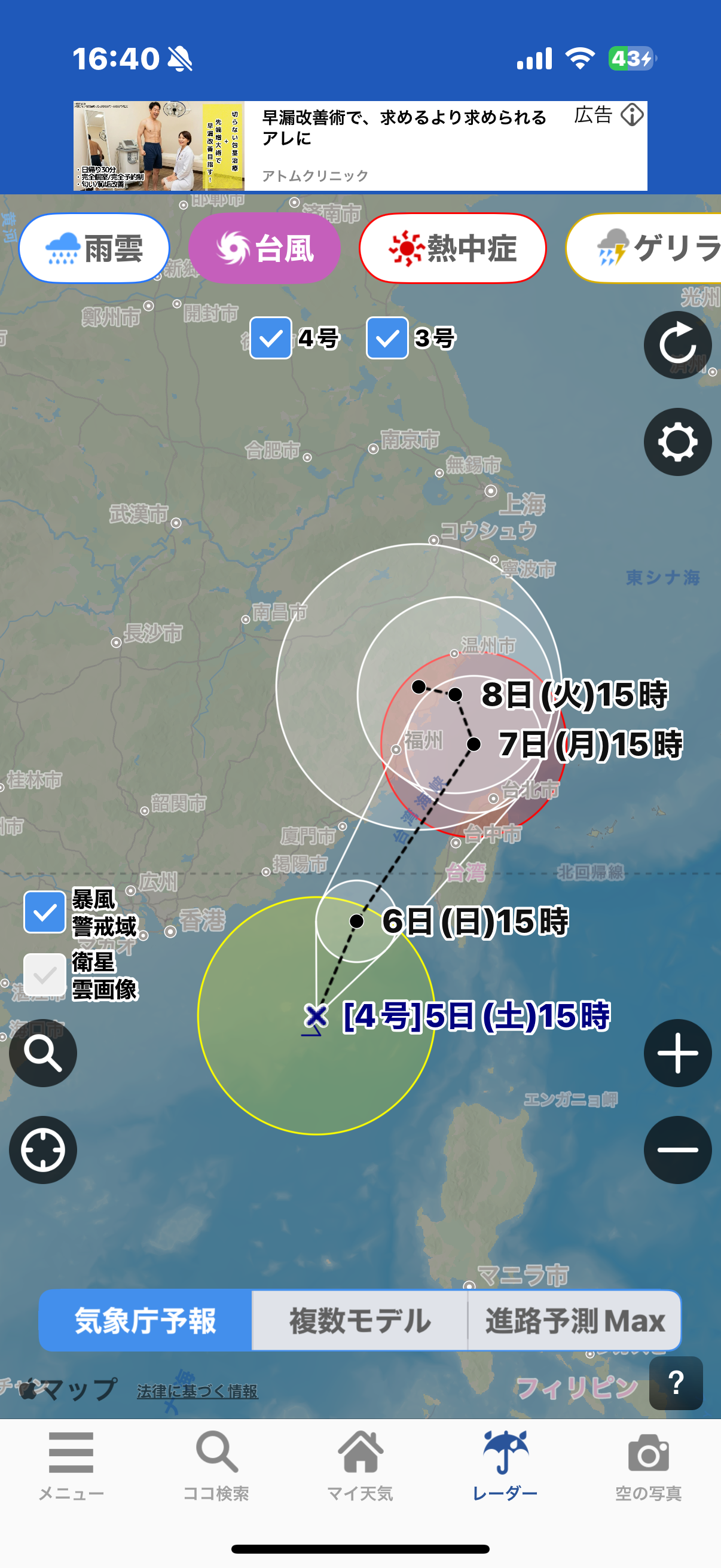Uncheck the 3号 typhoon checkbox

coord(387,338)
